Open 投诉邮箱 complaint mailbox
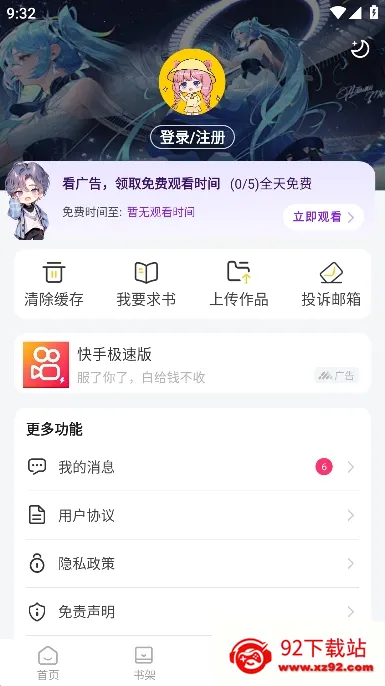385x686 pixels. coord(331,284)
